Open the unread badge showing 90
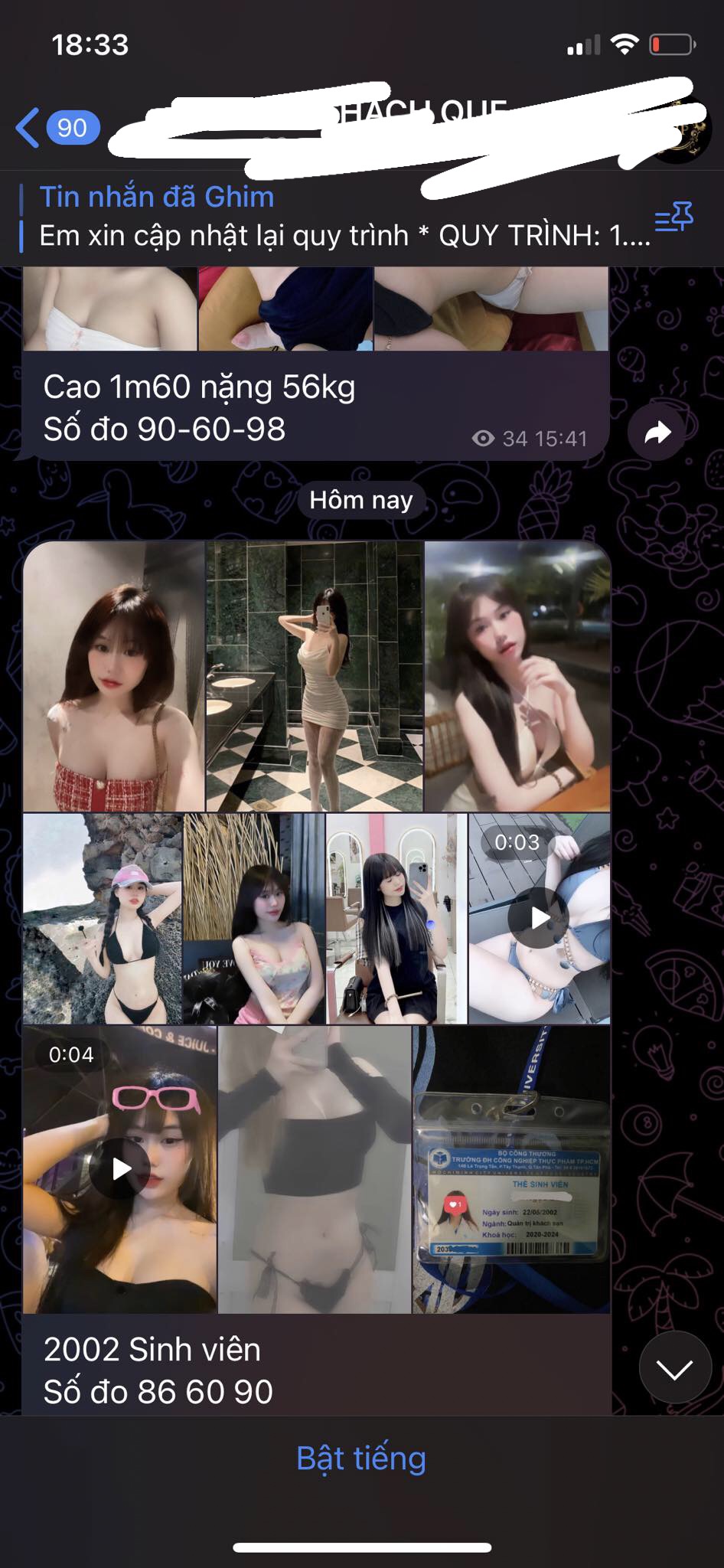 70,128
